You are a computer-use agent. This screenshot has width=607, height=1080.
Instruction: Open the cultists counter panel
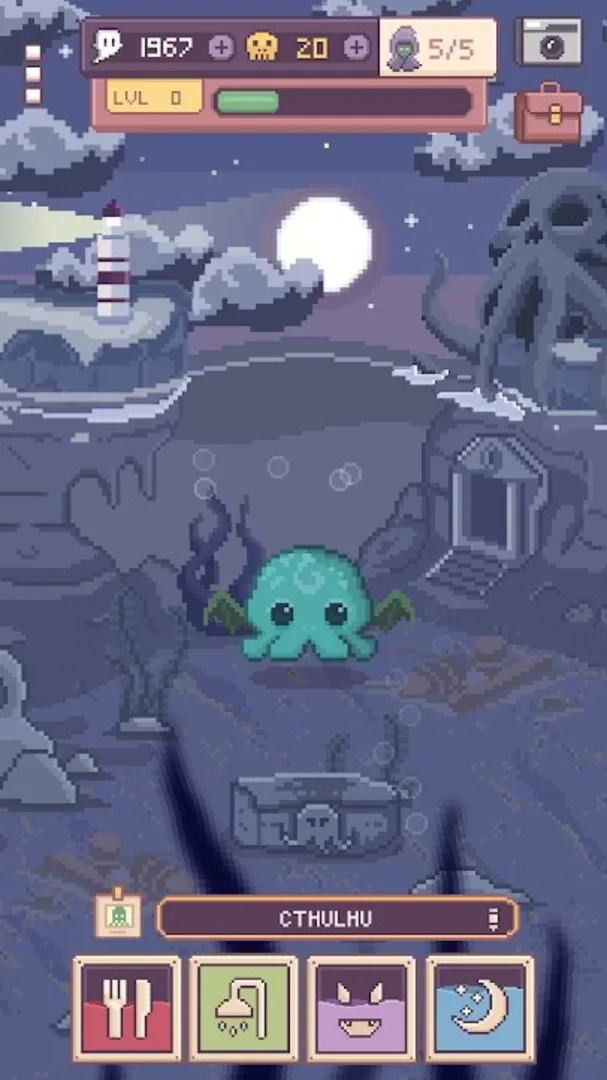pyautogui.click(x=438, y=48)
